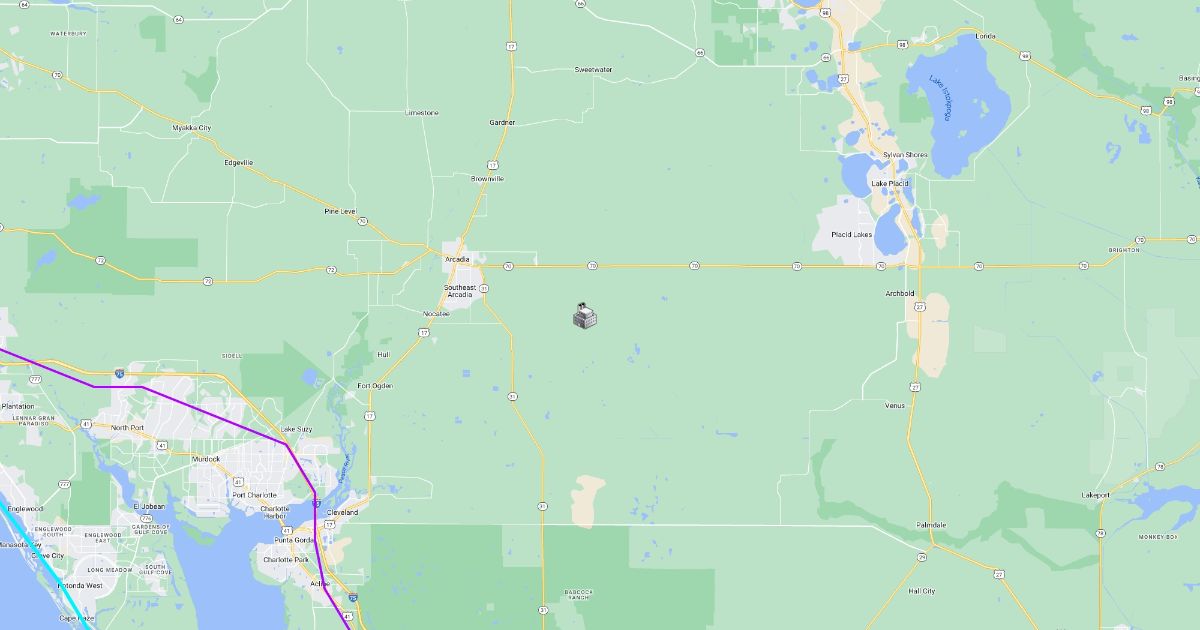1200x630 pixels.
Task: Tap the building marker on the map
Action: point(585,316)
